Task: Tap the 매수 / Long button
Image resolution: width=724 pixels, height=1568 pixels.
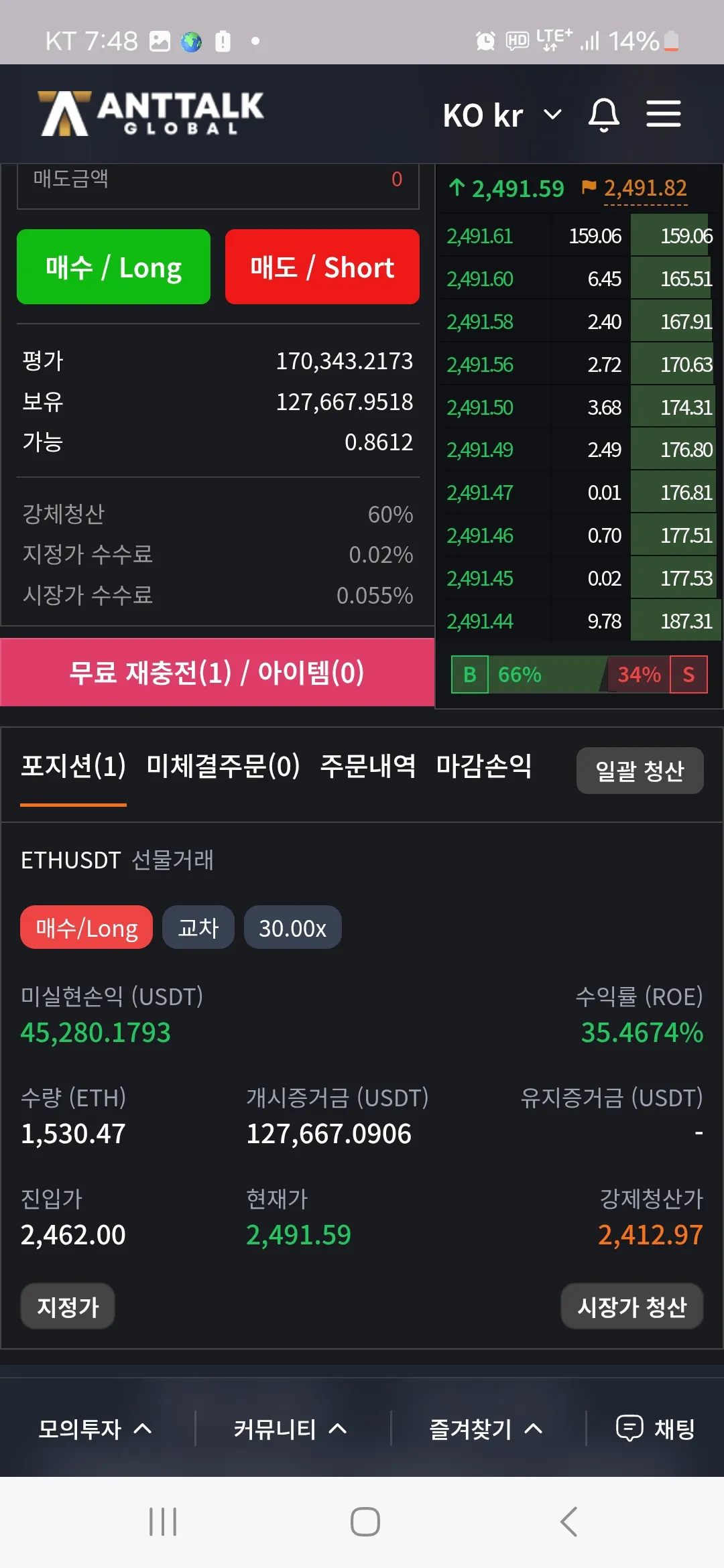Action: [x=113, y=267]
